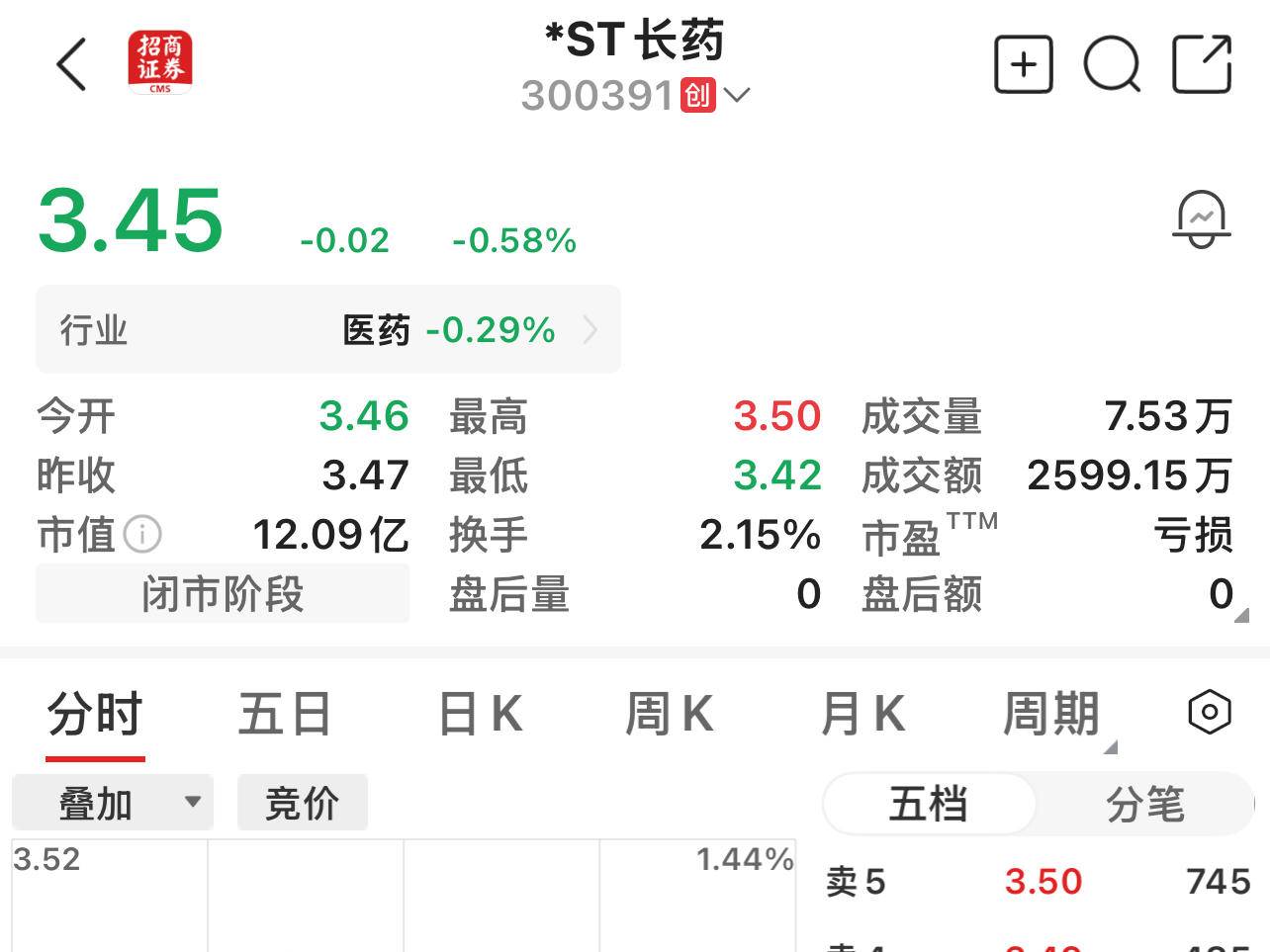Open the price alert bell

pos(1201,219)
